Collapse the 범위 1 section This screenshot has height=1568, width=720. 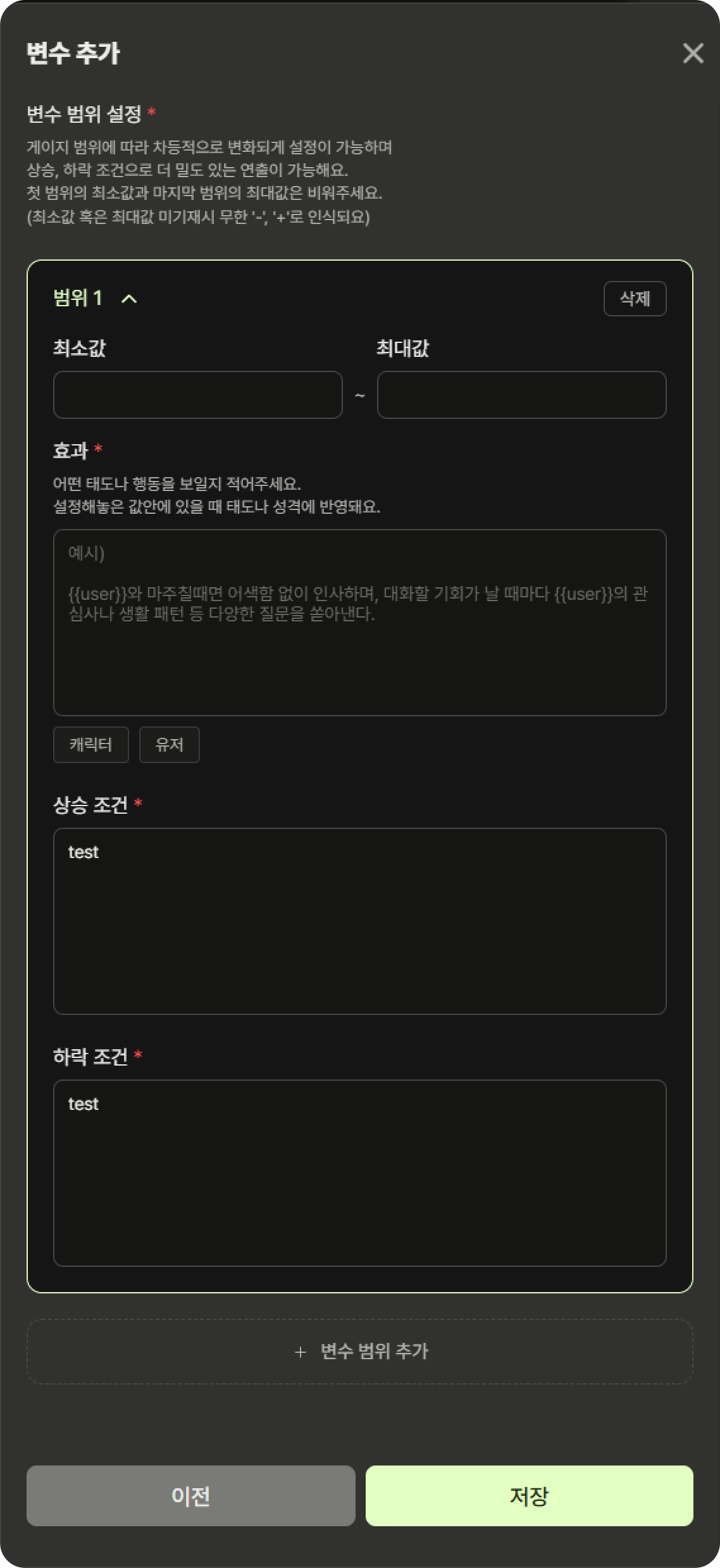pos(129,299)
